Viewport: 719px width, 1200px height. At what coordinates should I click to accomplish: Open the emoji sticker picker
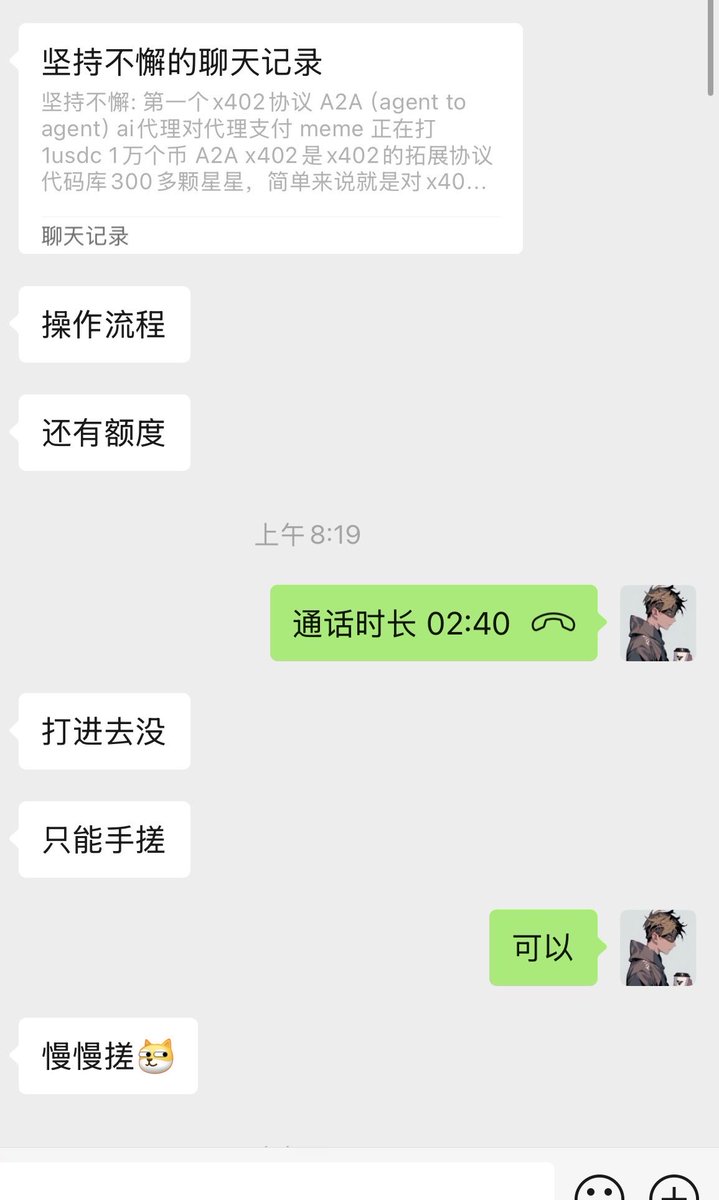pos(600,1188)
